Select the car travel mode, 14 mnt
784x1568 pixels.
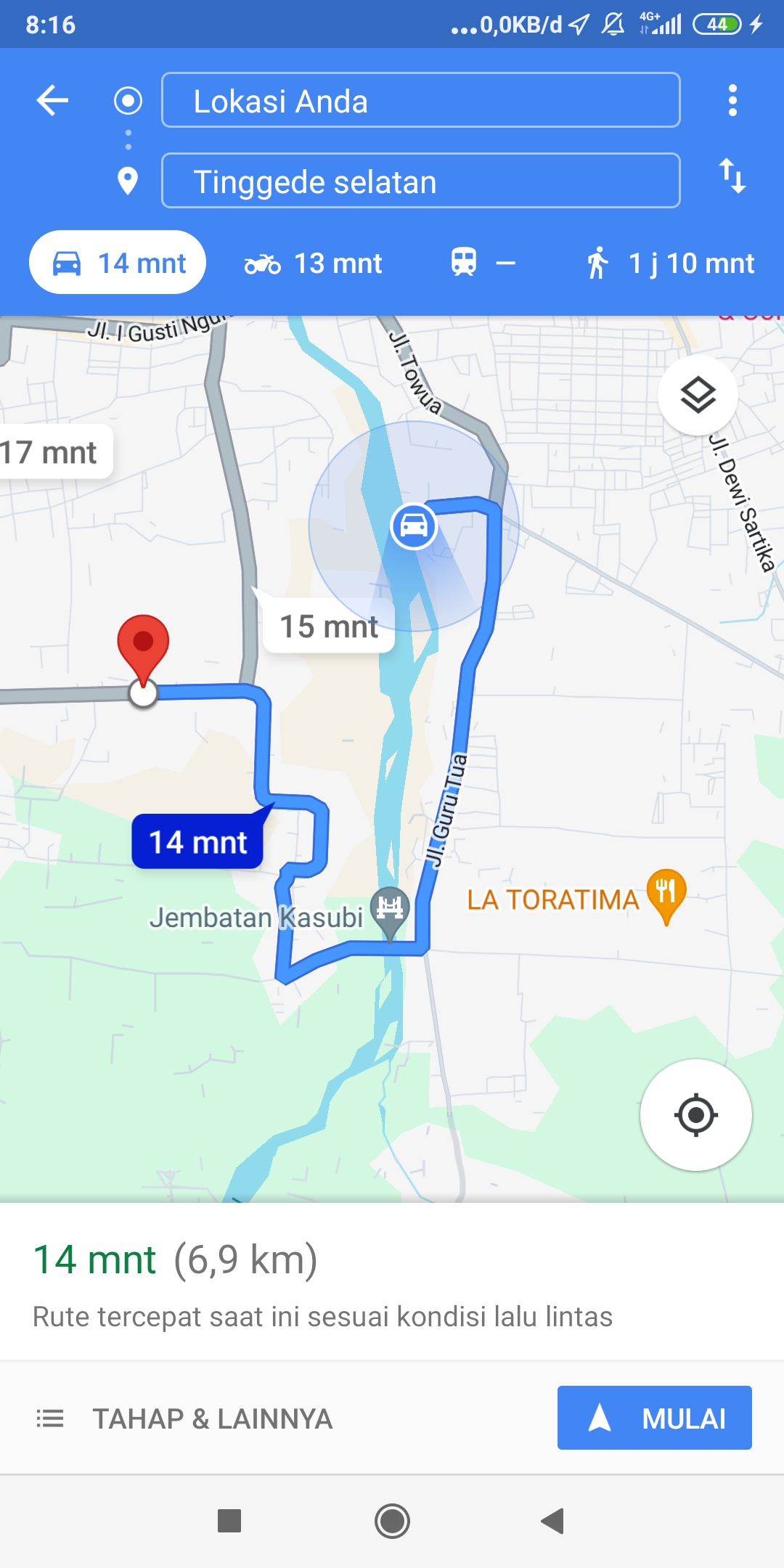(118, 263)
